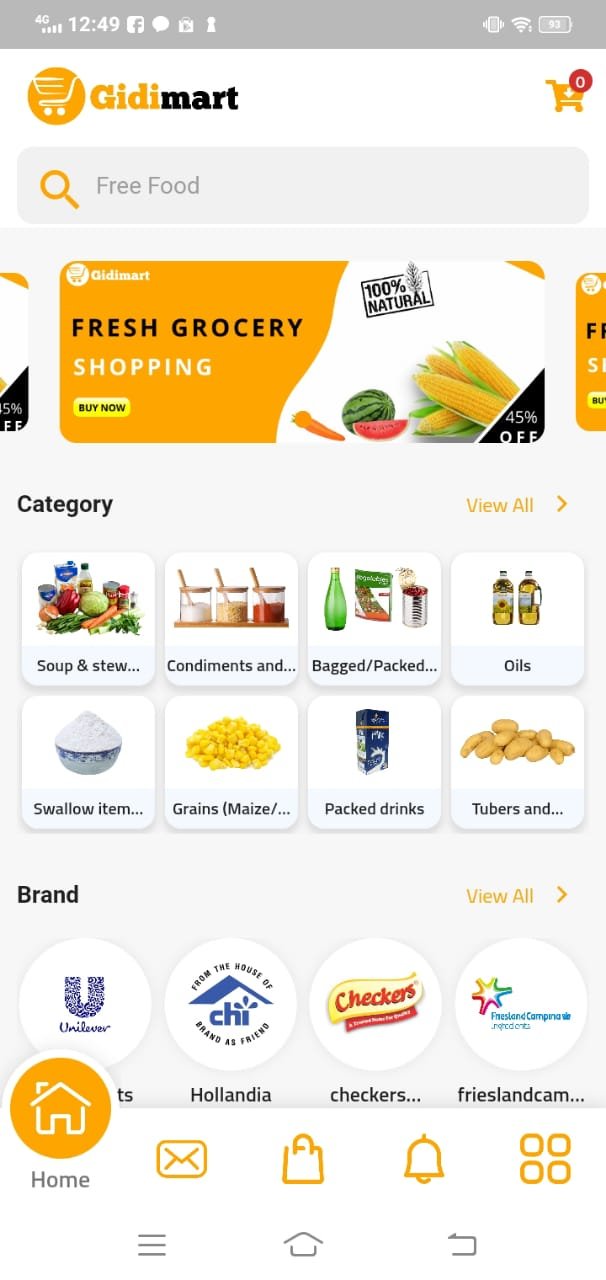View all categories

(x=516, y=505)
